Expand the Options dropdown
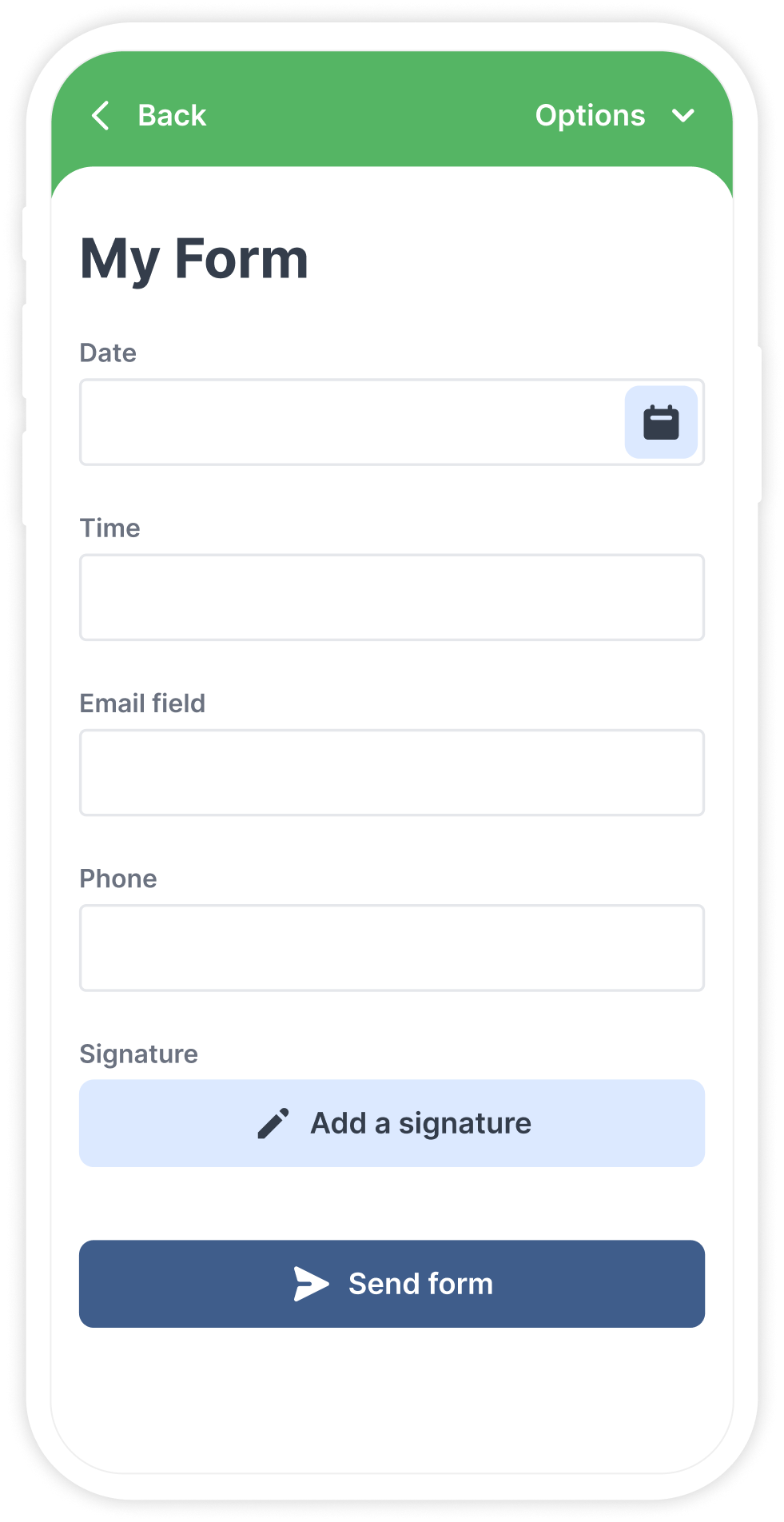The image size is (784, 1522). 614,116
